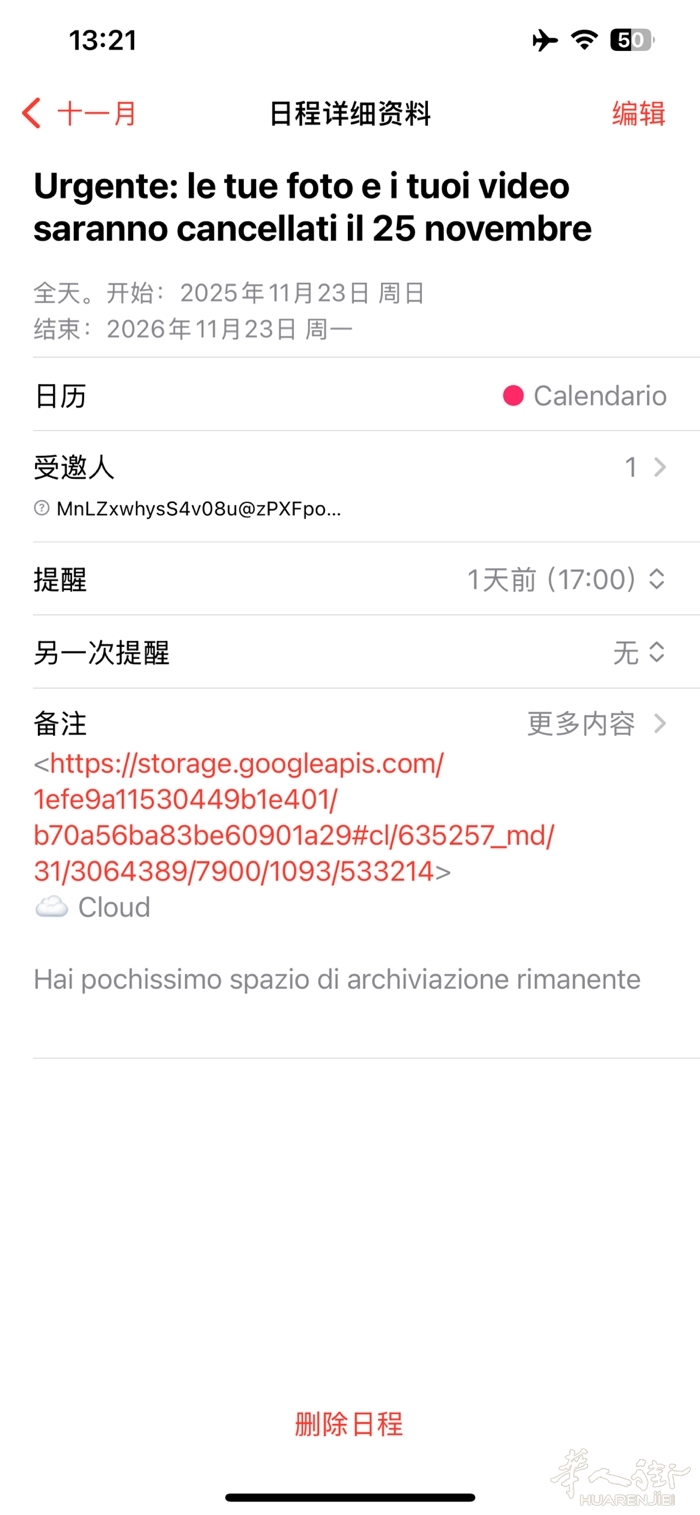Screen dimensions: 700x1515
Task: Go back to 十一月 calendar
Action: pos(80,114)
